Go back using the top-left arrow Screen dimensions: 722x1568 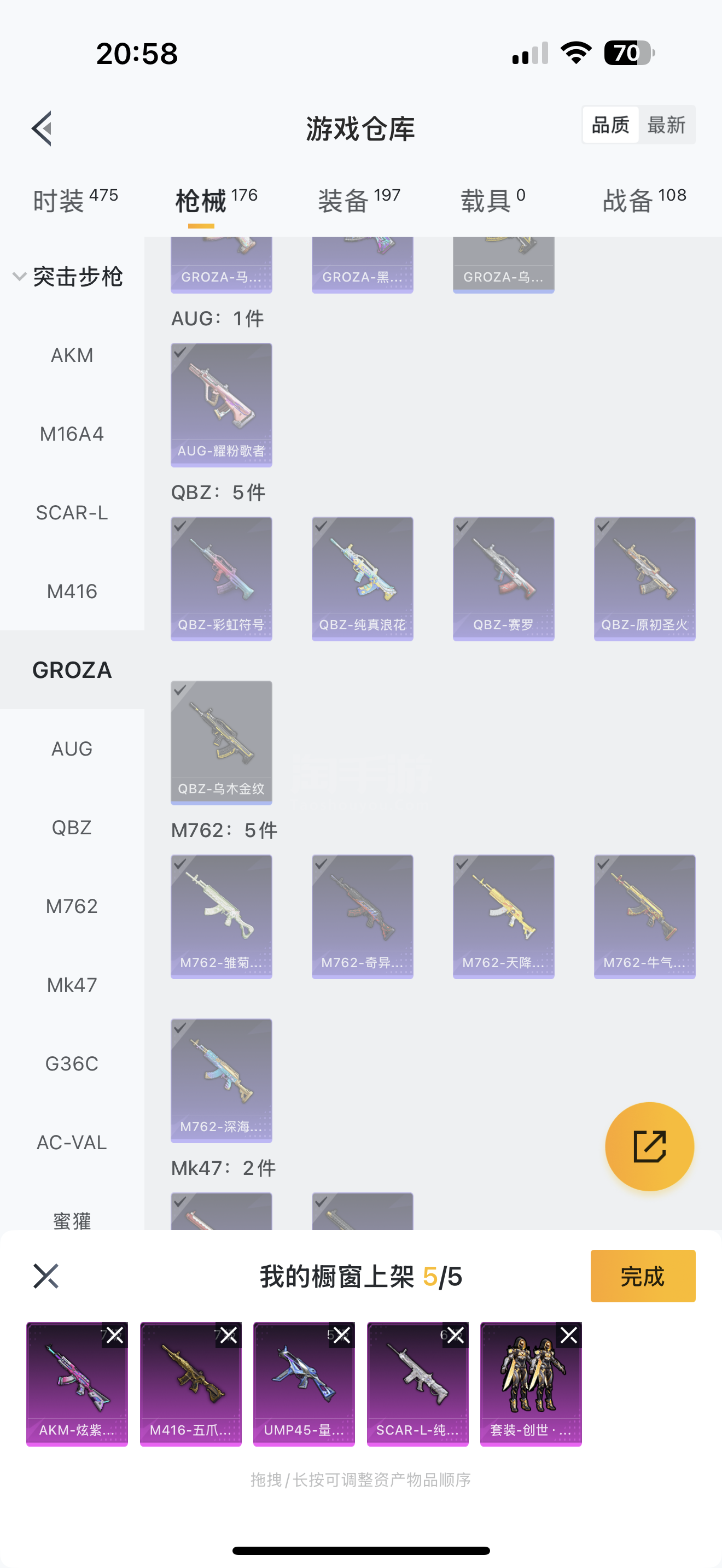(42, 128)
